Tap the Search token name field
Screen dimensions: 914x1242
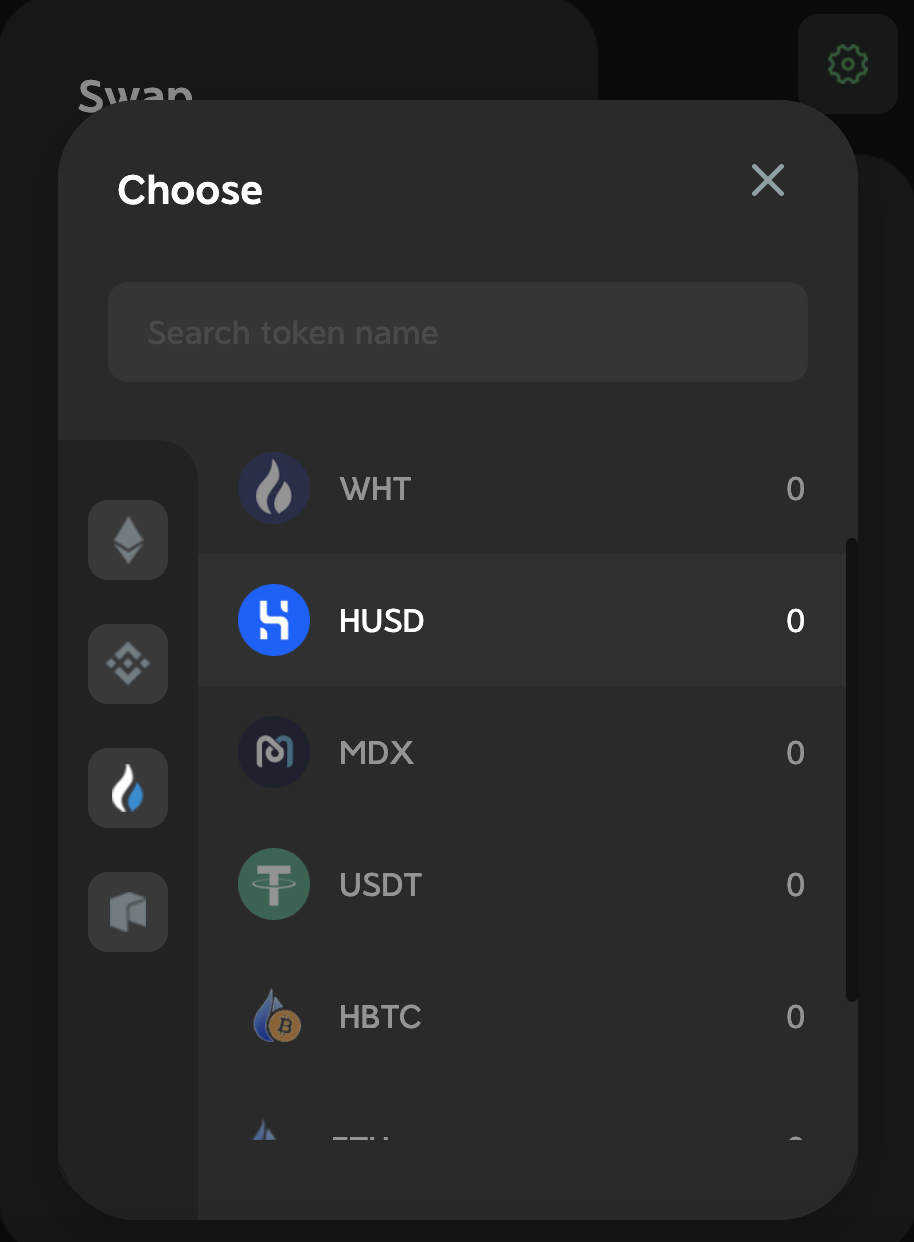[457, 332]
